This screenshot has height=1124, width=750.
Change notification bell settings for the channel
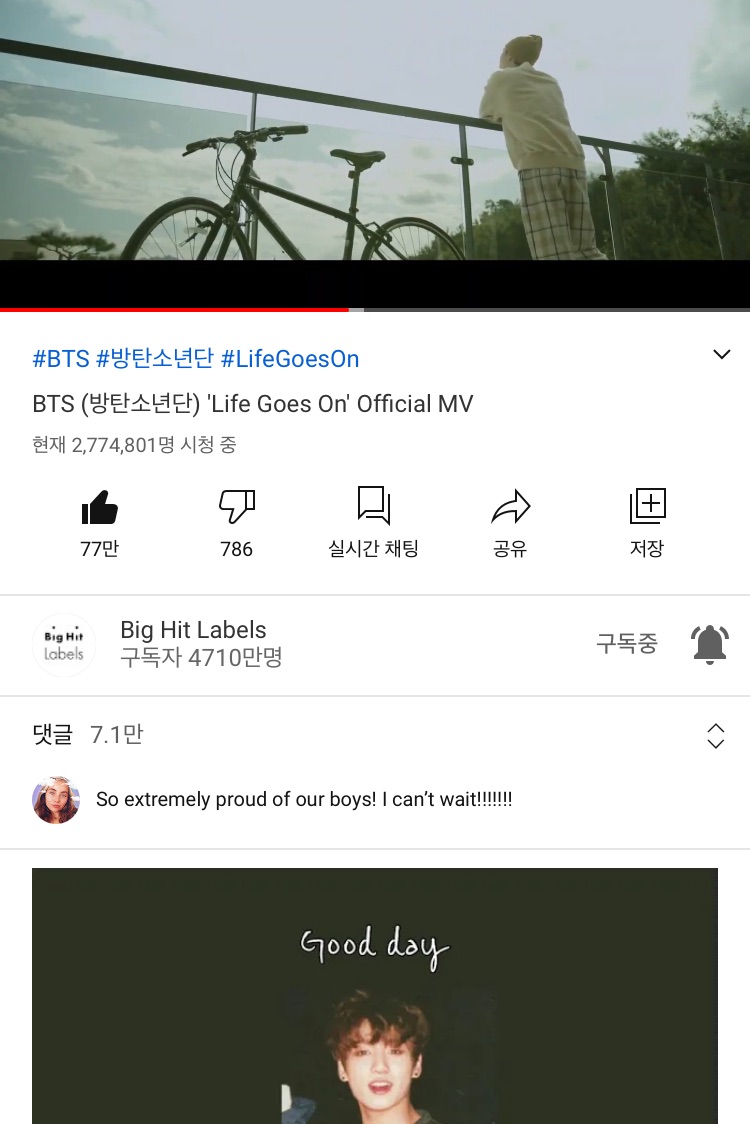click(710, 644)
